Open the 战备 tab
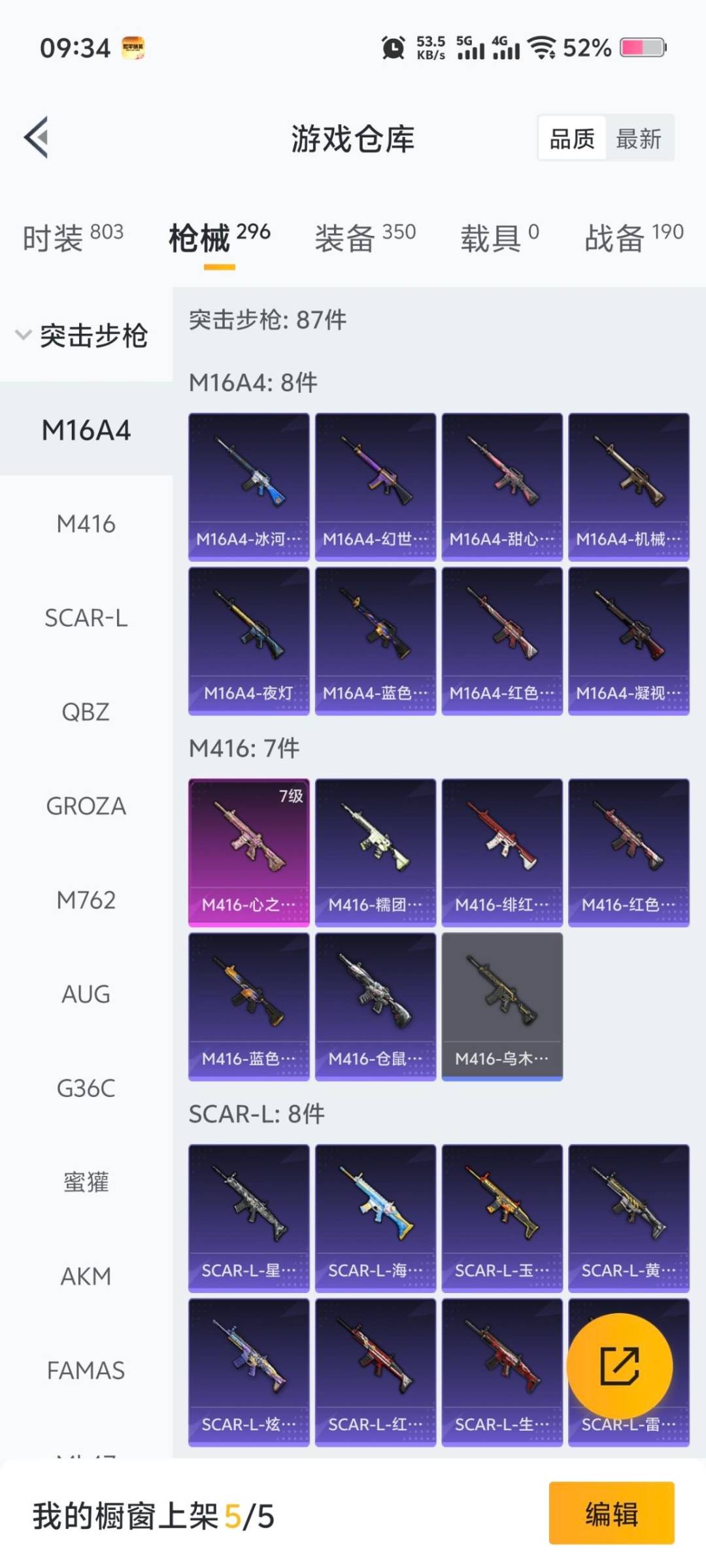Viewport: 706px width, 1568px height. 633,237
